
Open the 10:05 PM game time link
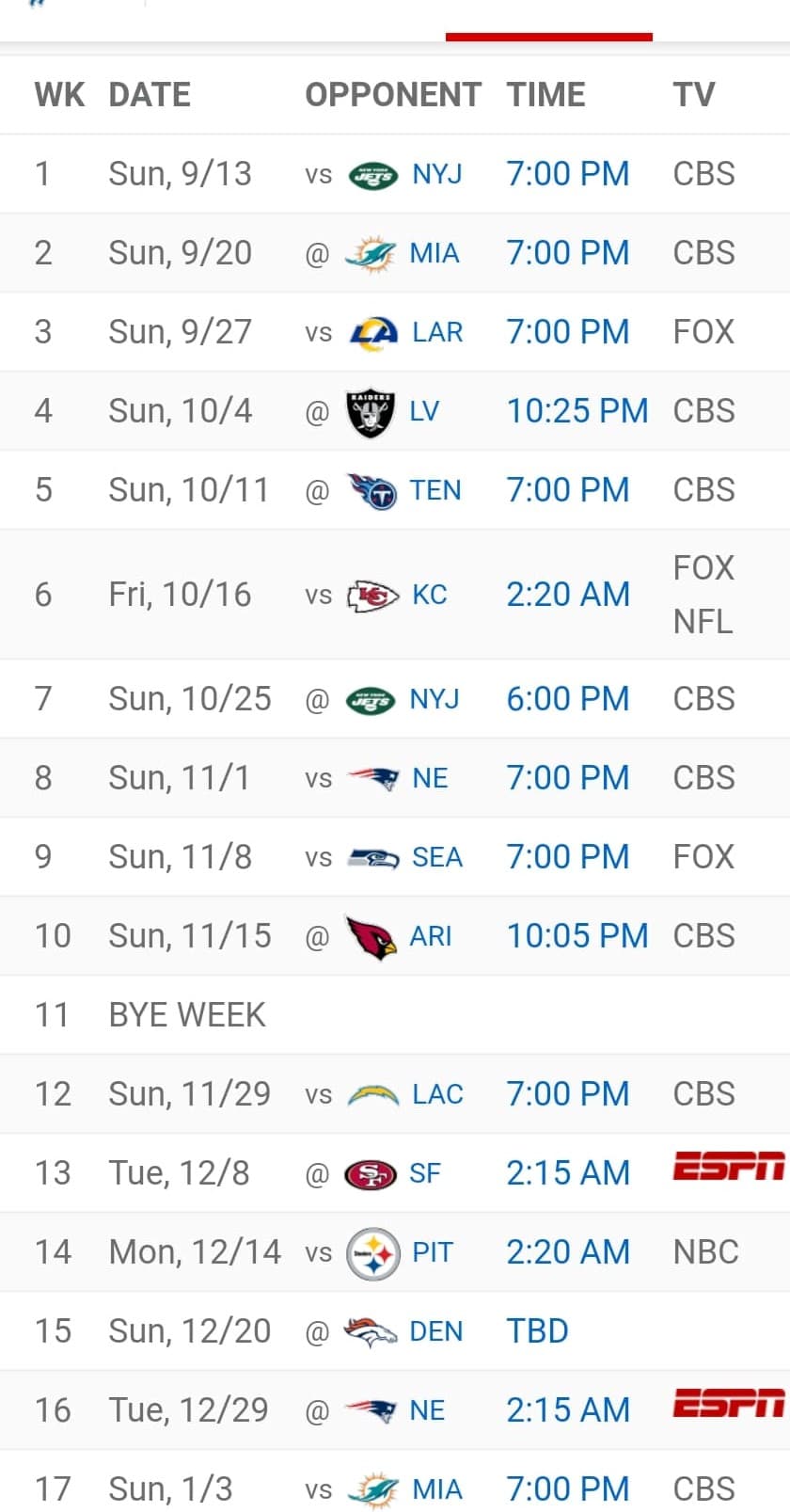(x=577, y=936)
